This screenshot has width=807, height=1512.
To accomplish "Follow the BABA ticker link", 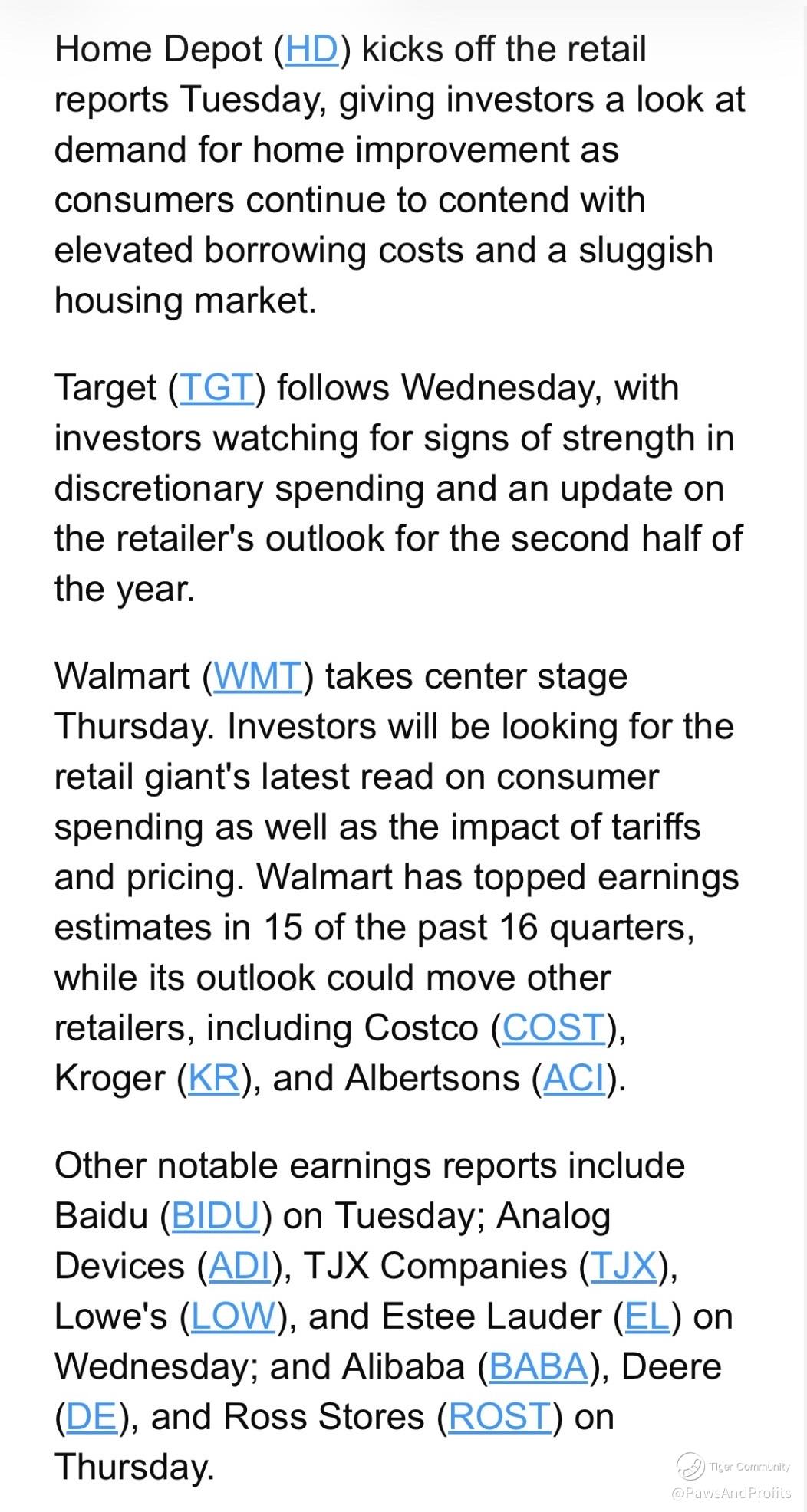I will (x=538, y=1367).
